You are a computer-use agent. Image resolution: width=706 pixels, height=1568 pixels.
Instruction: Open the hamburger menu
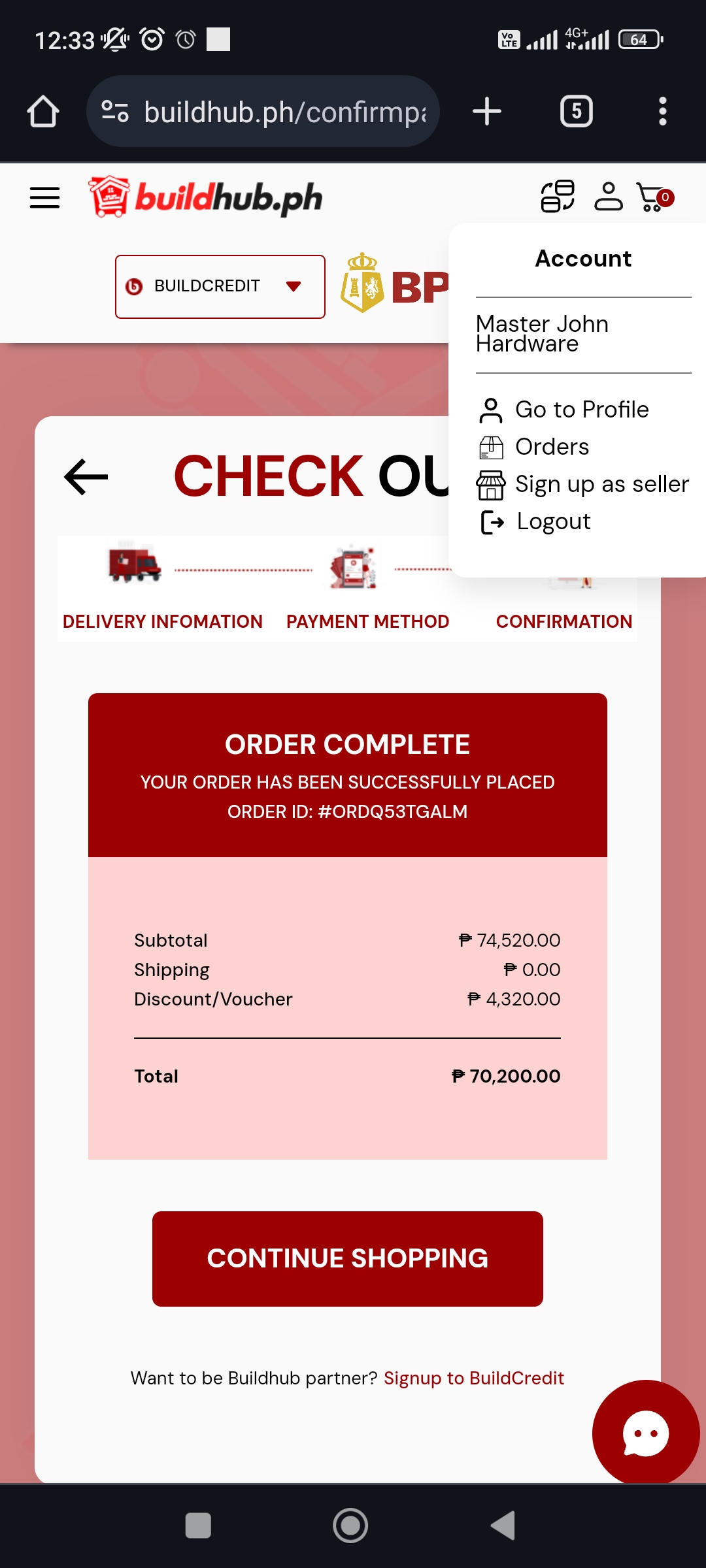pos(44,197)
